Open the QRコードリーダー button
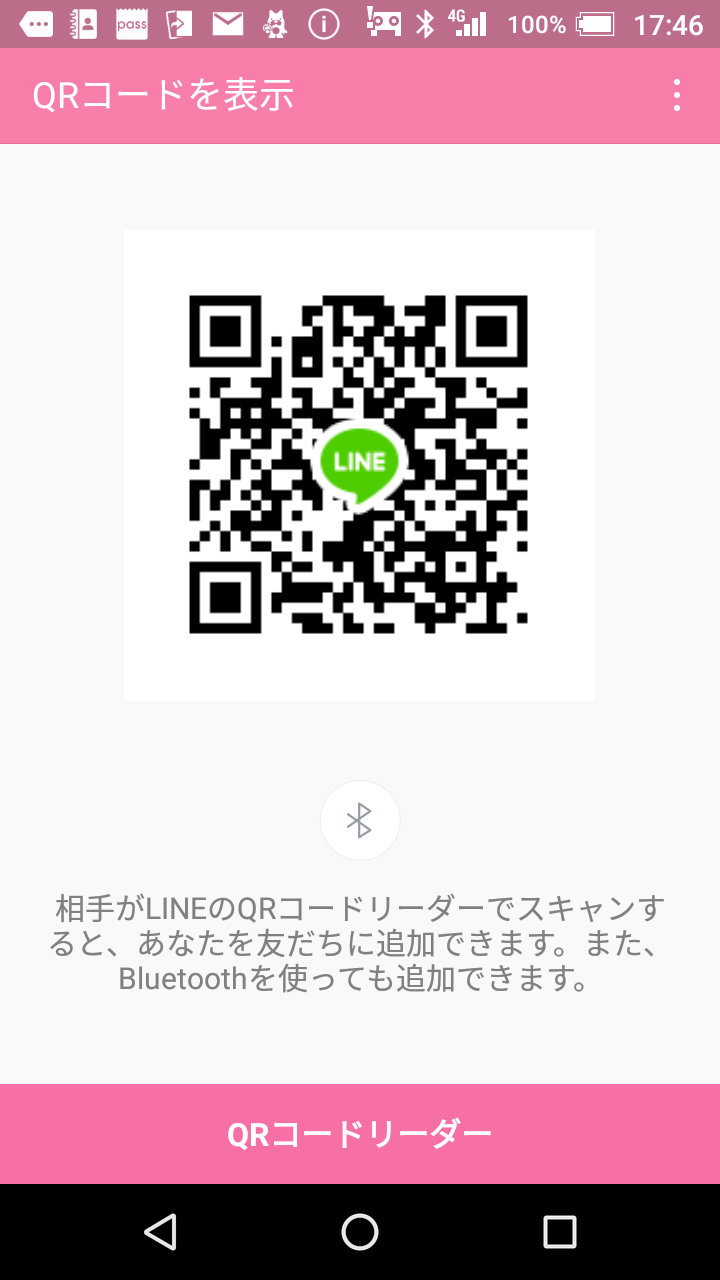Image resolution: width=720 pixels, height=1280 pixels. (x=360, y=1134)
